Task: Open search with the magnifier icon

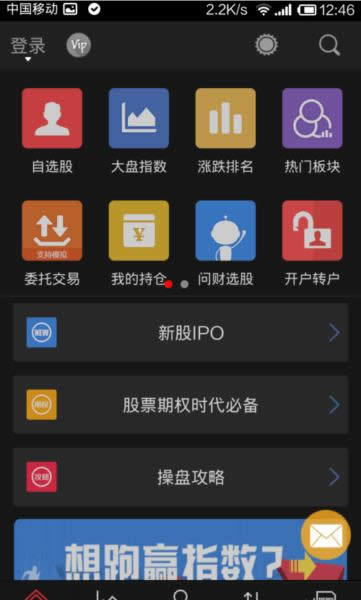Action: pos(329,46)
